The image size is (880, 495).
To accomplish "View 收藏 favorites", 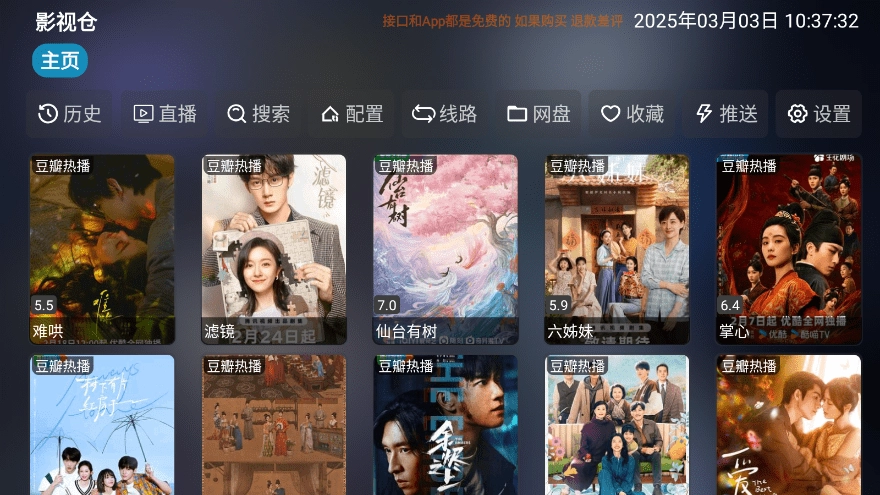I will point(632,114).
